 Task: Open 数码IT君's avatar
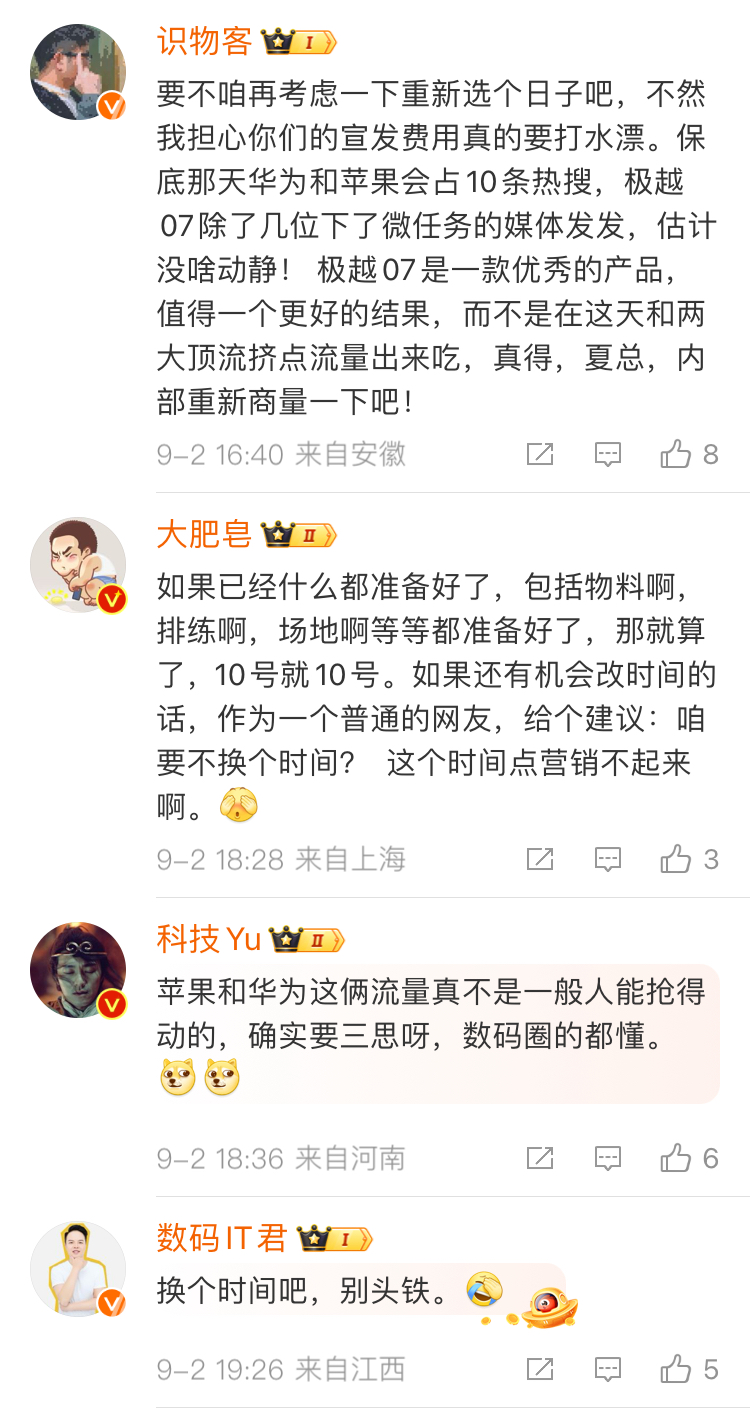coord(78,1269)
